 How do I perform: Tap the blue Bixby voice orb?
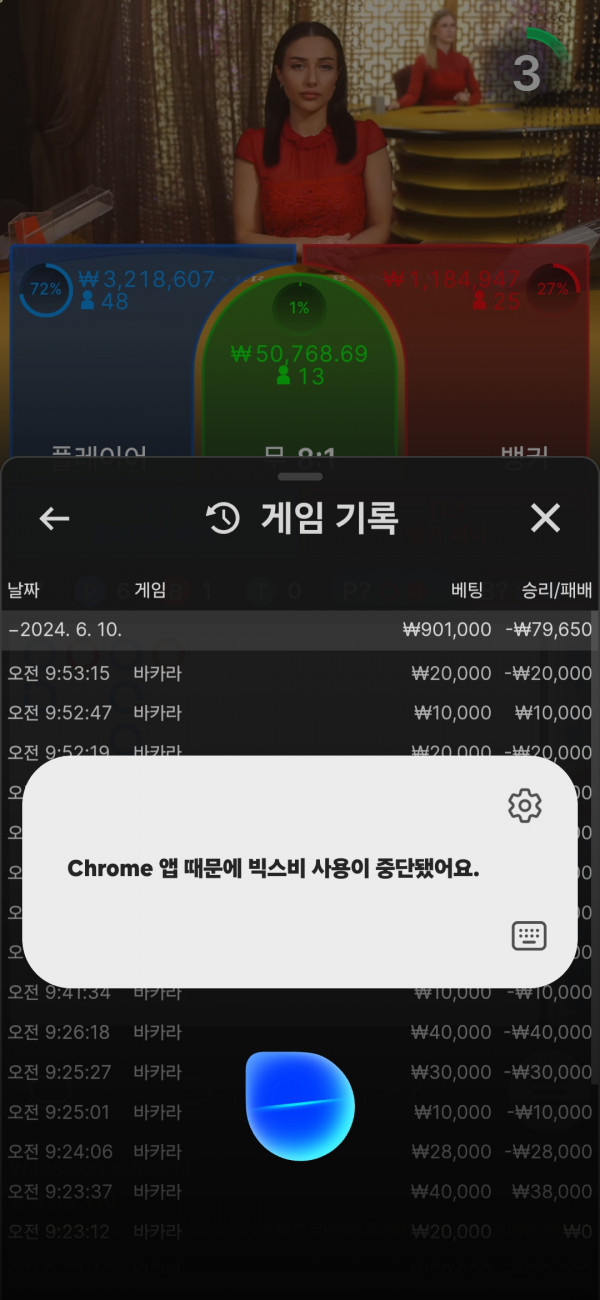point(300,1106)
